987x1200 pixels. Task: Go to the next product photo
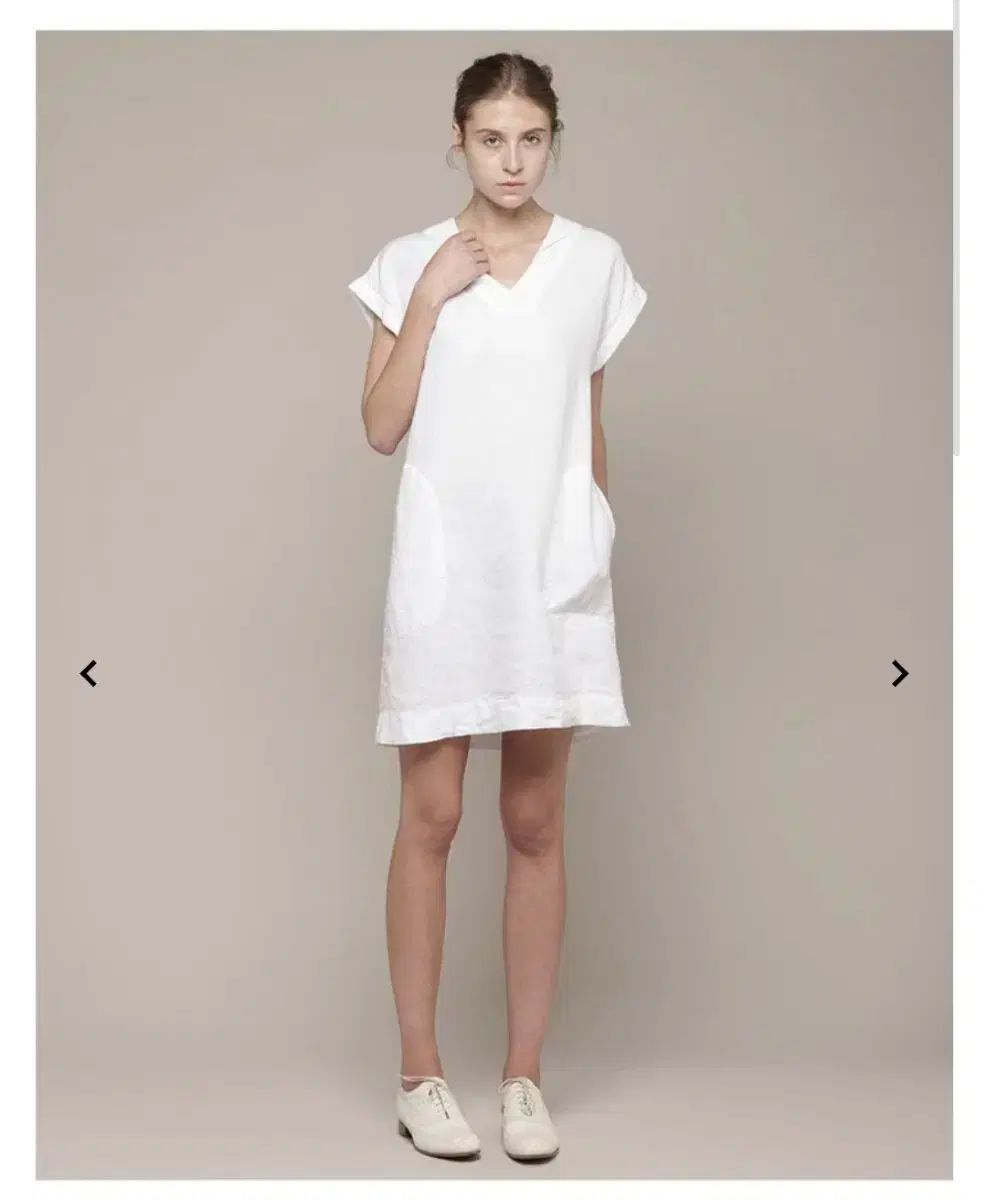899,673
